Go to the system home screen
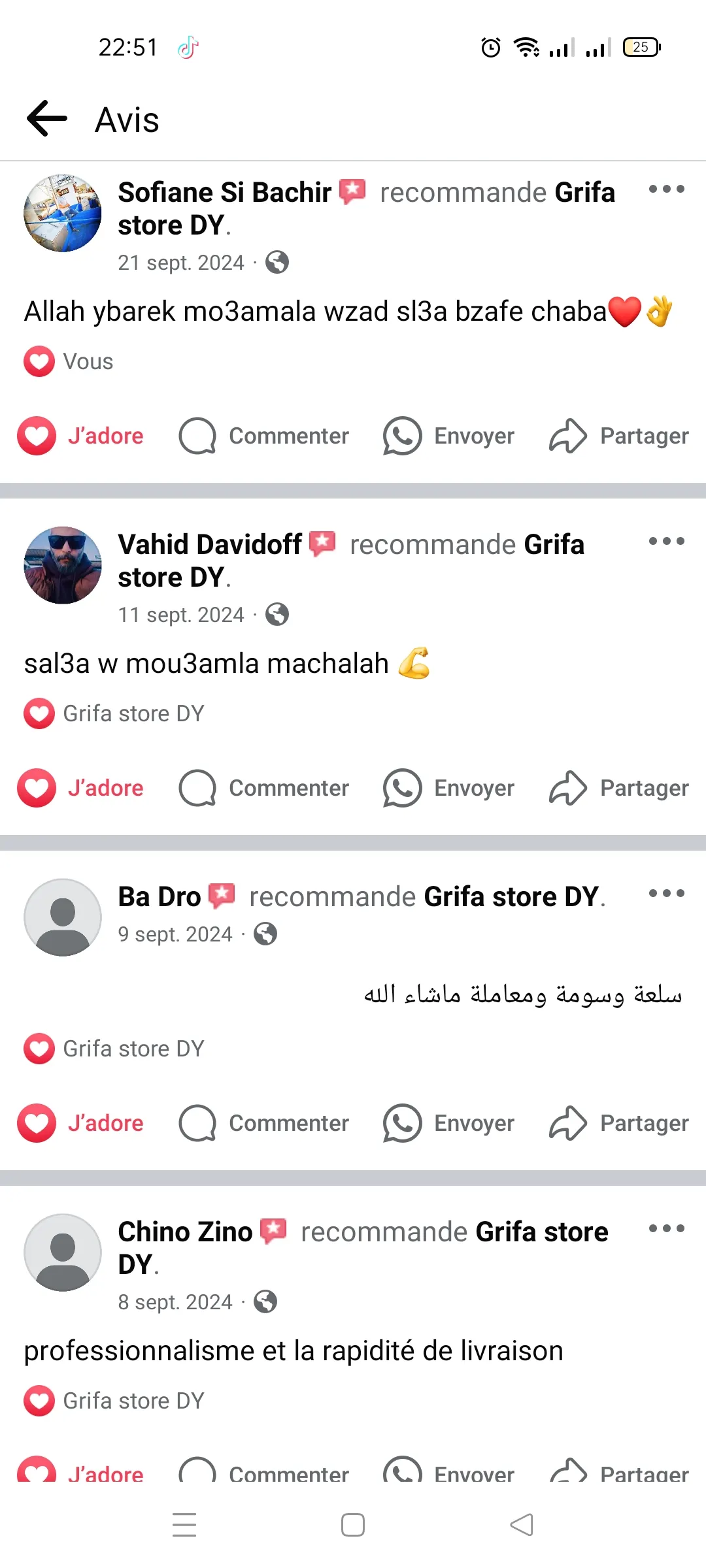706x1568 pixels. click(x=353, y=1525)
